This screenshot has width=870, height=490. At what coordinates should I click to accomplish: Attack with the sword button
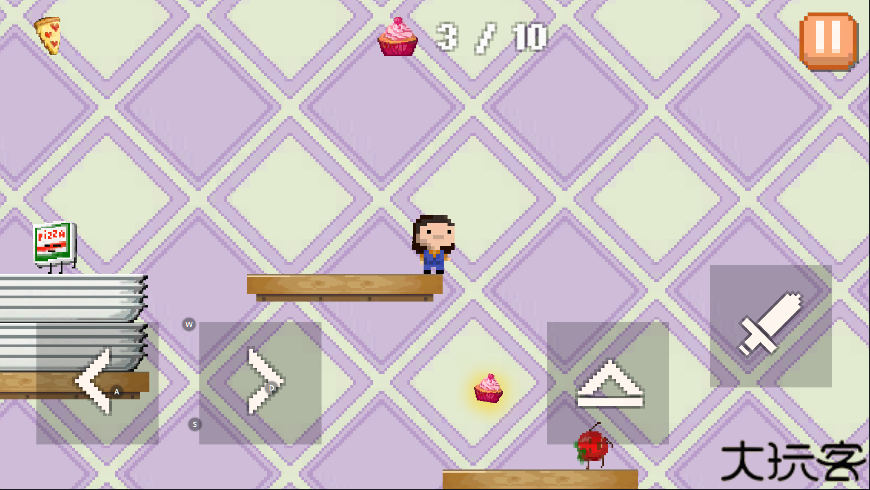770,326
